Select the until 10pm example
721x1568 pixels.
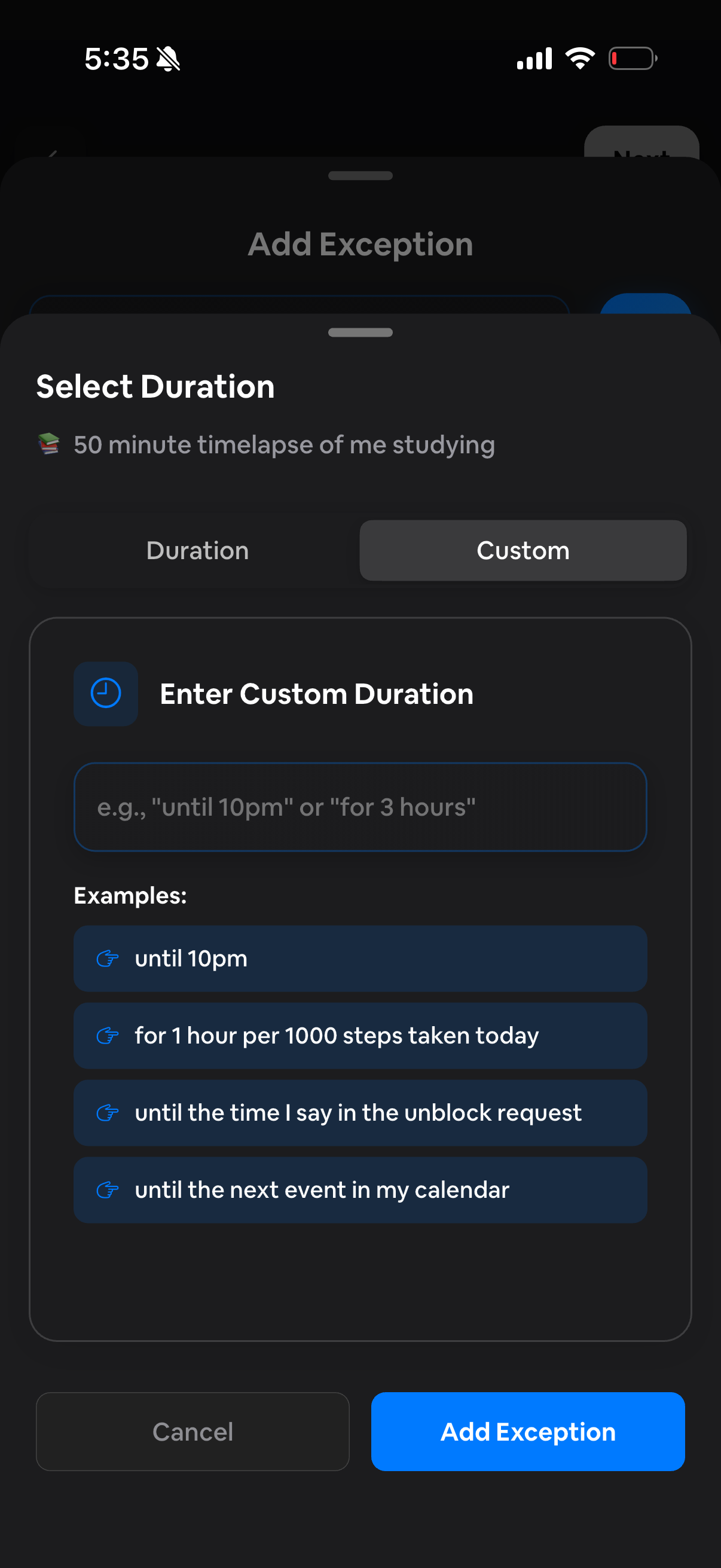click(360, 958)
